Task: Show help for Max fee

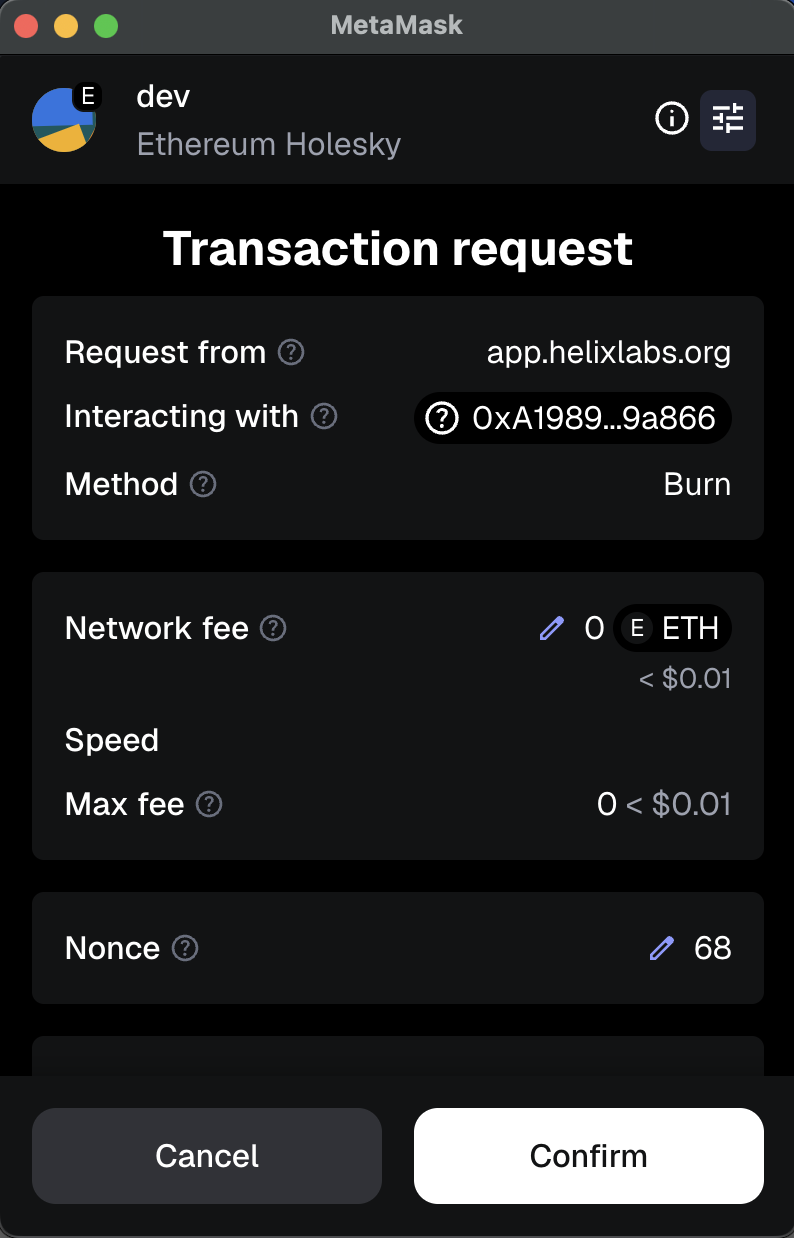Action: click(x=209, y=804)
